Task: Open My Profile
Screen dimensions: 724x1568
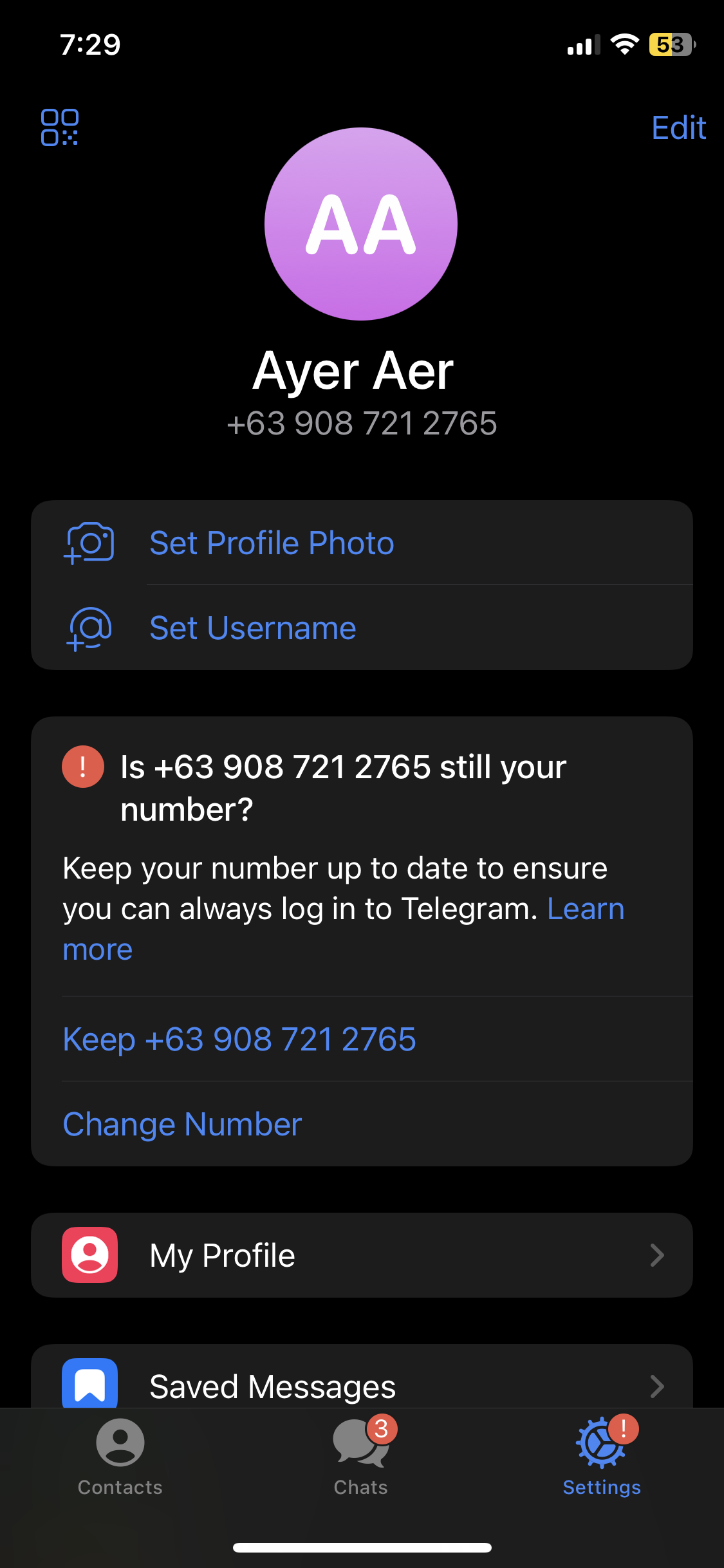Action: 362,1255
